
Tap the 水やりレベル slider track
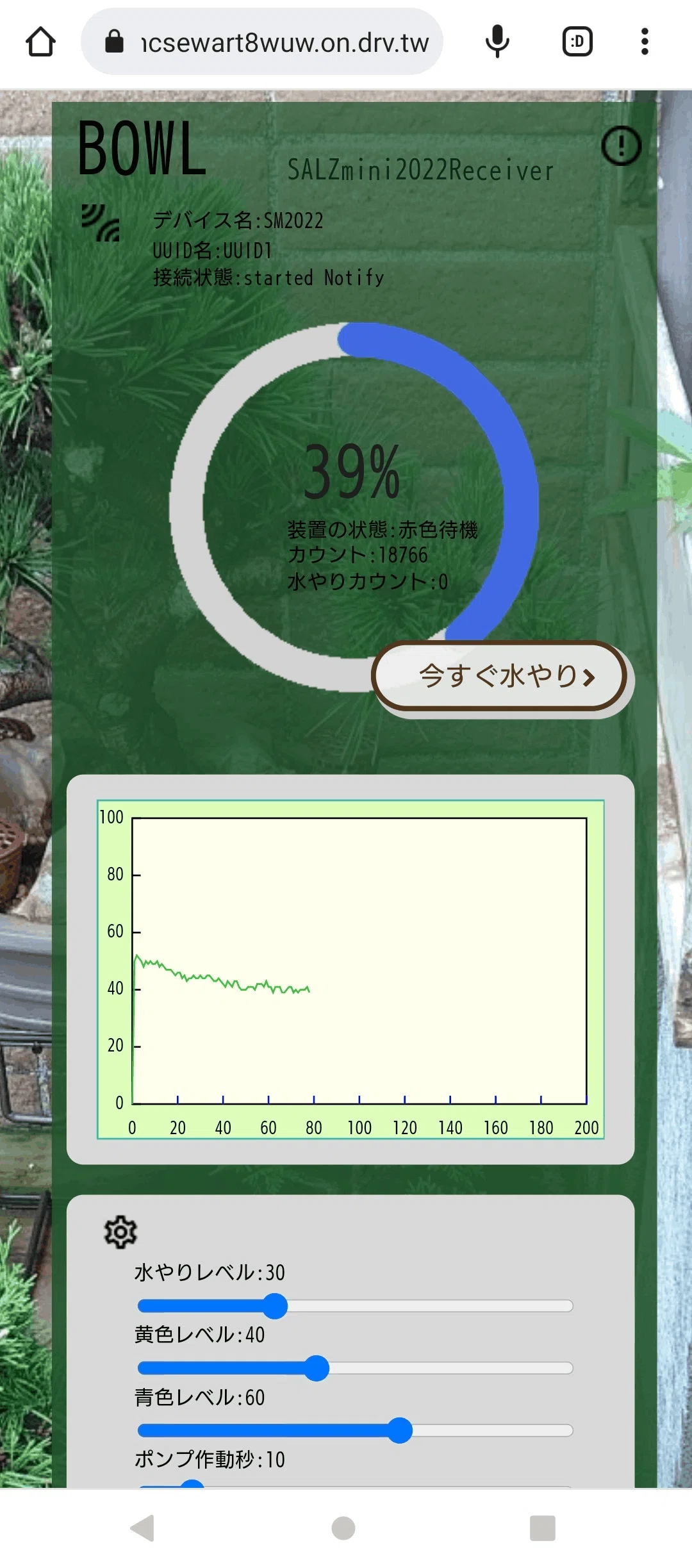tap(355, 1305)
